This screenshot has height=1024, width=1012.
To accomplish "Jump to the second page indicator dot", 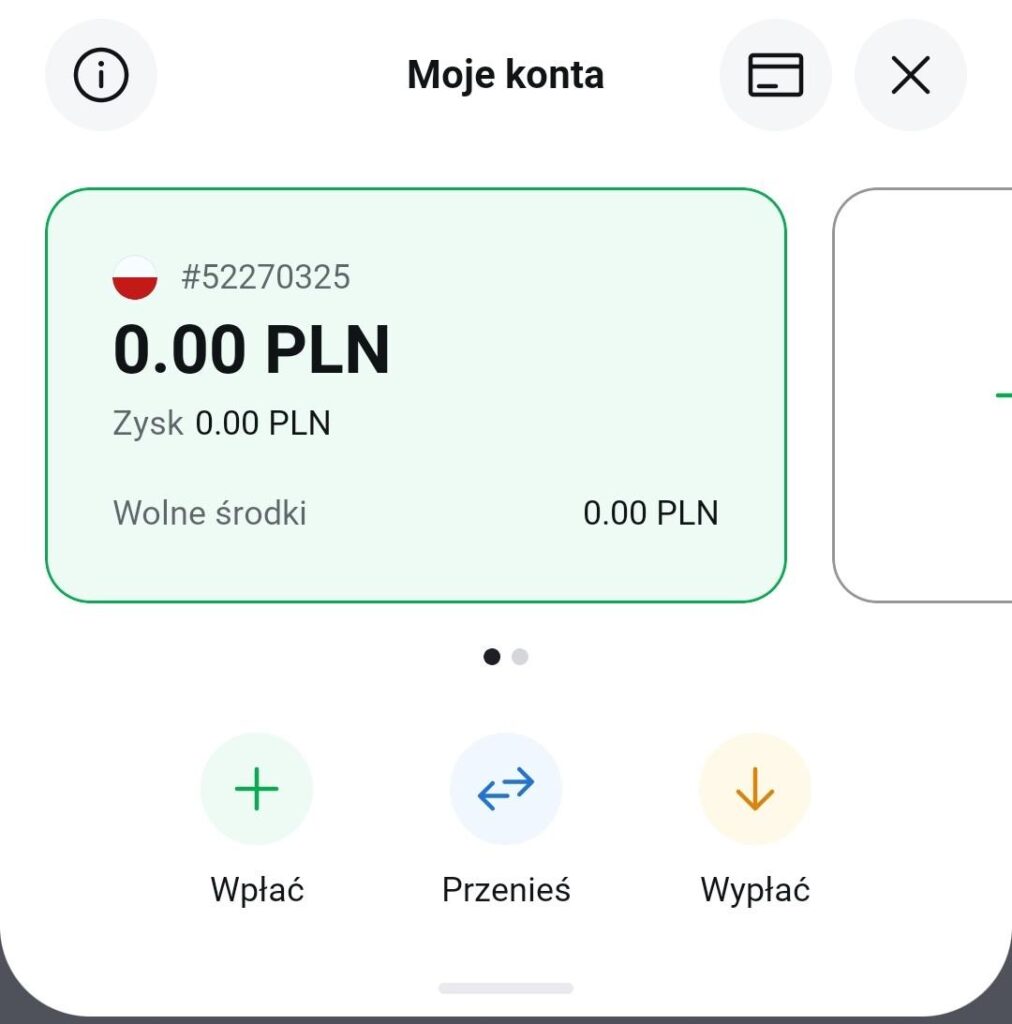I will [x=519, y=657].
